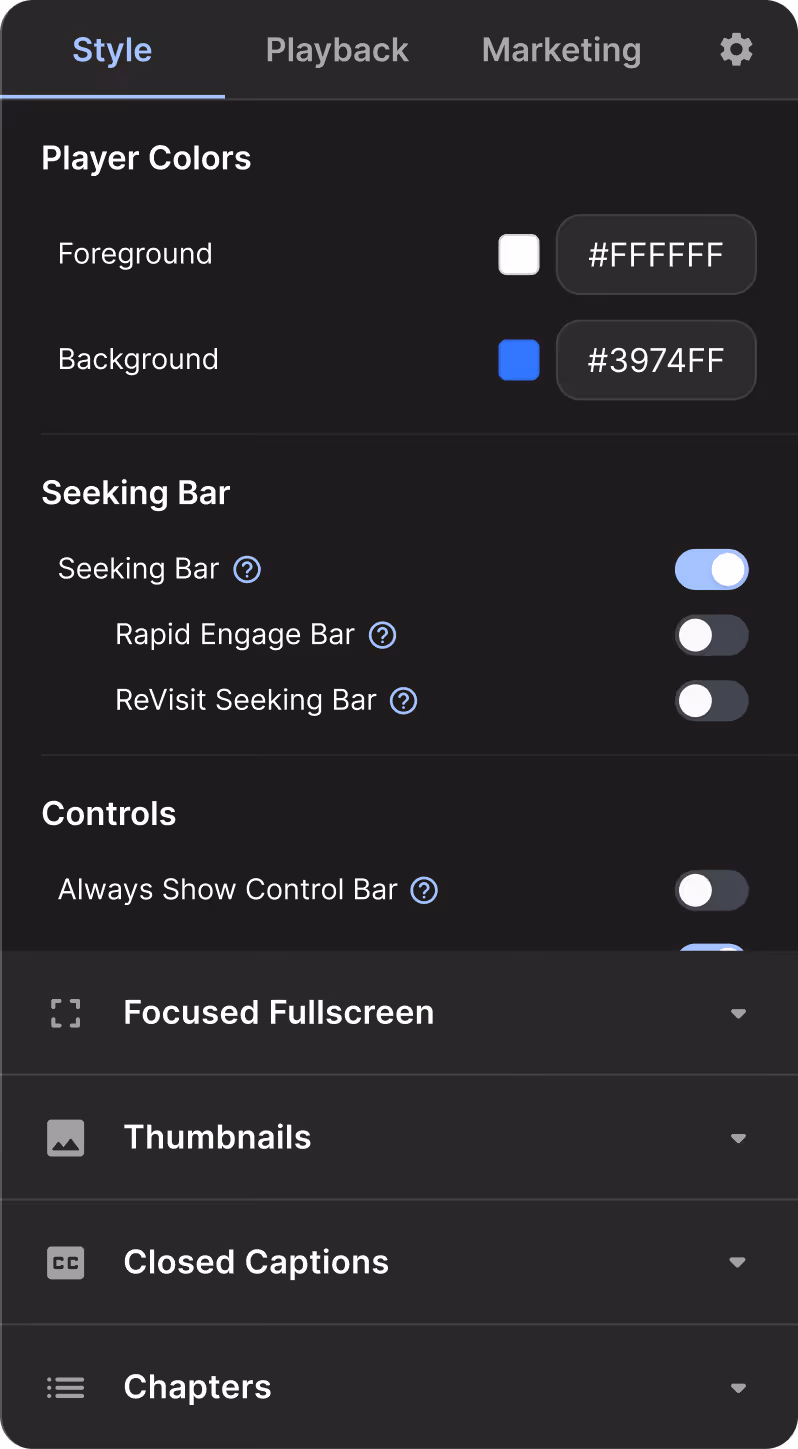This screenshot has width=798, height=1449.
Task: Enable the ReVisit Seeking Bar toggle
Action: coord(712,701)
